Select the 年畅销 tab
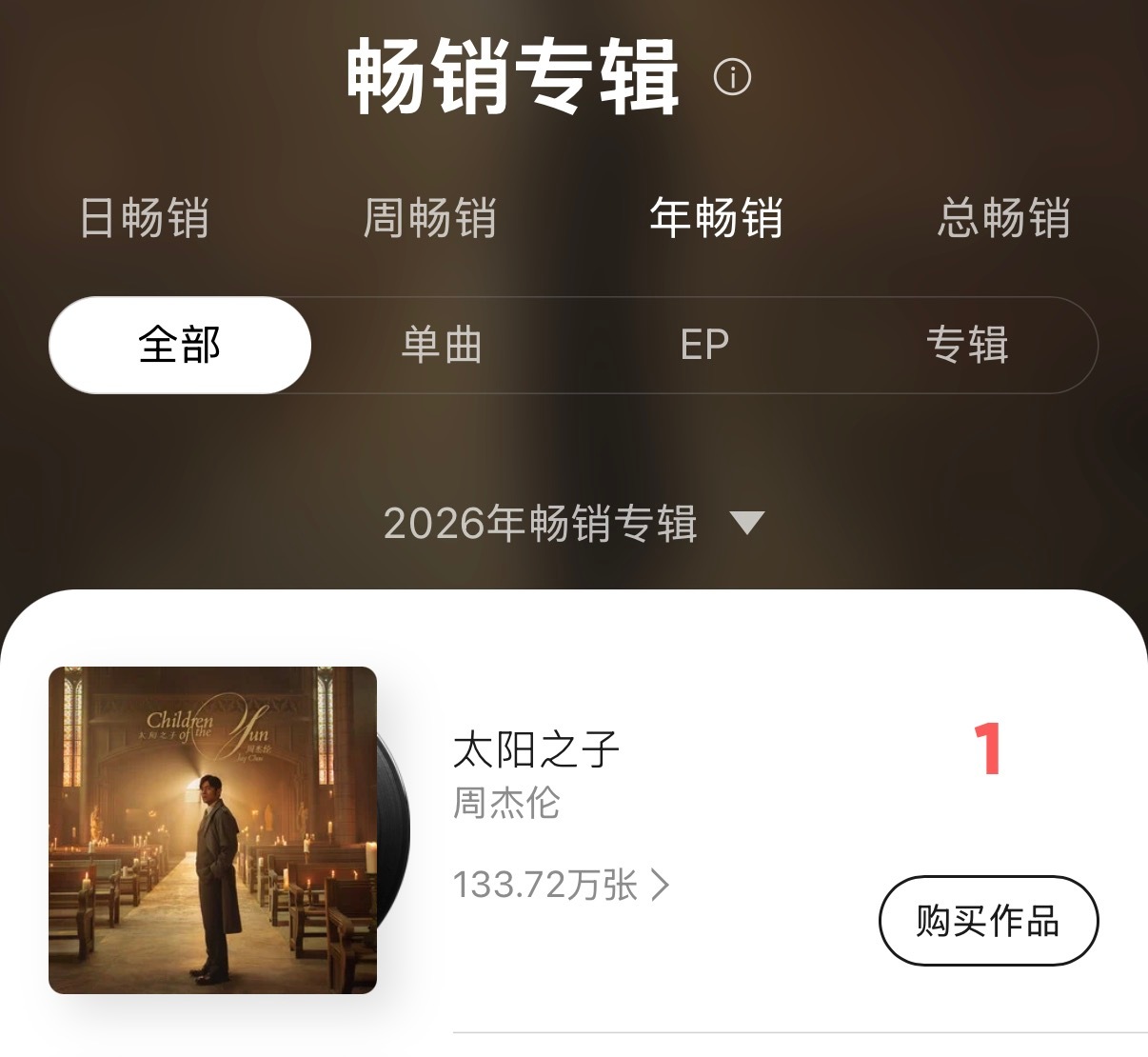 716,218
